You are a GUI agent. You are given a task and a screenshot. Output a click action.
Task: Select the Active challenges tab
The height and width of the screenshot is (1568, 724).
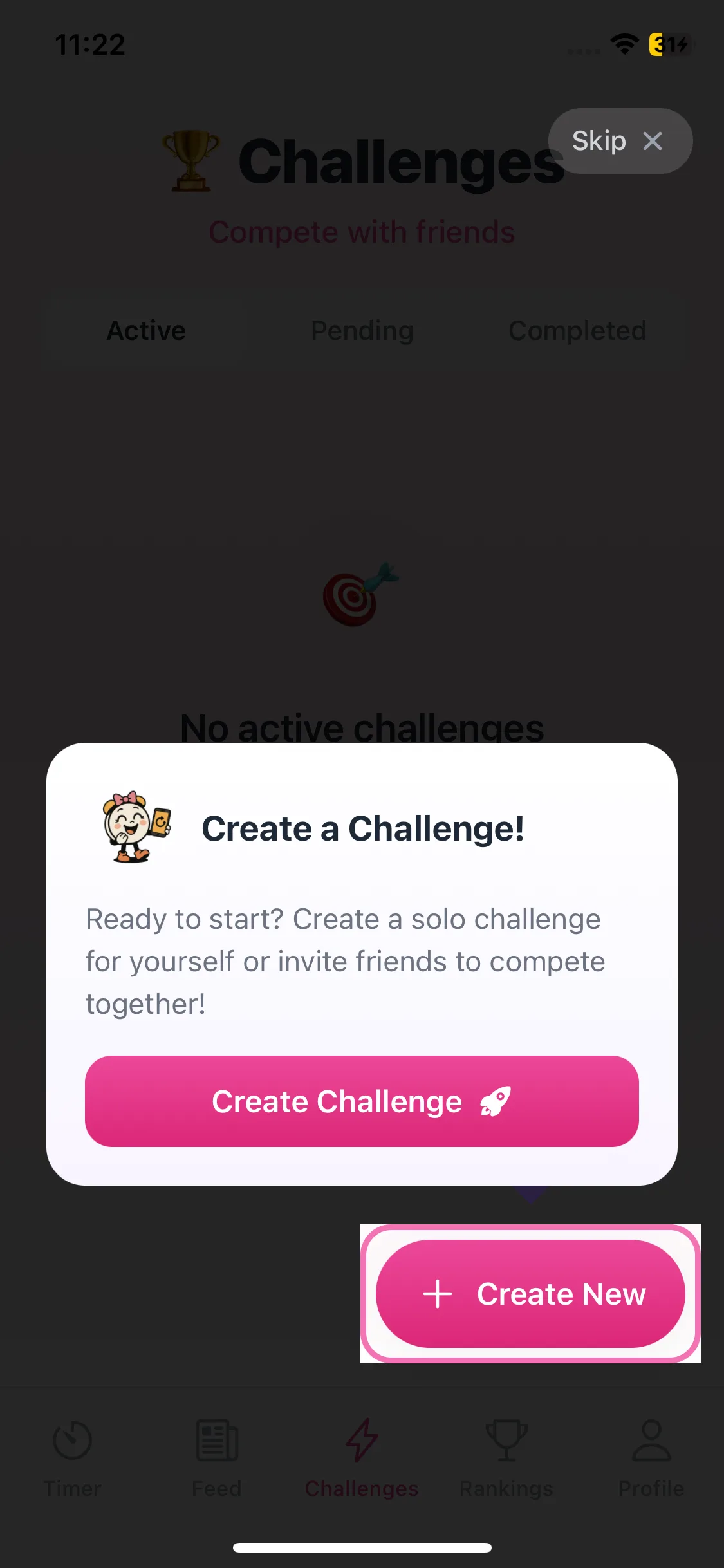click(146, 331)
